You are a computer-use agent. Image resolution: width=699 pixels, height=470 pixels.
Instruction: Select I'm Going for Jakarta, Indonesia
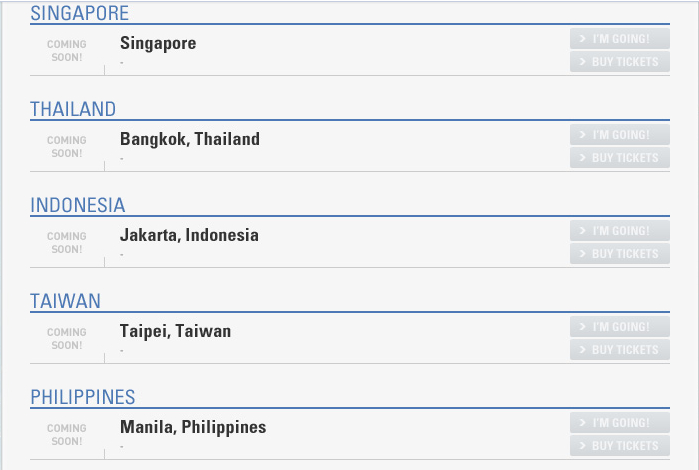(619, 231)
